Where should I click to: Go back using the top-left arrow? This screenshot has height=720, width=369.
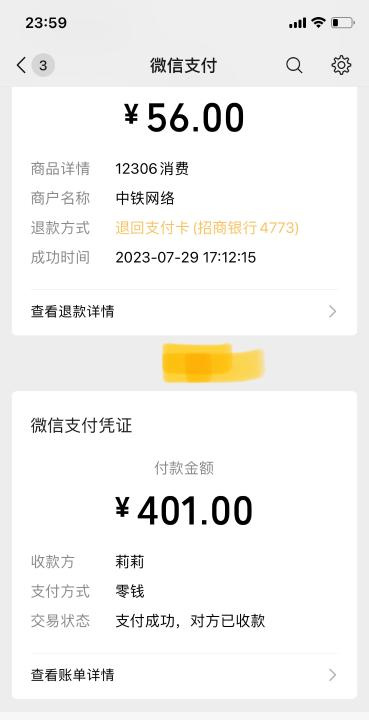coord(22,65)
